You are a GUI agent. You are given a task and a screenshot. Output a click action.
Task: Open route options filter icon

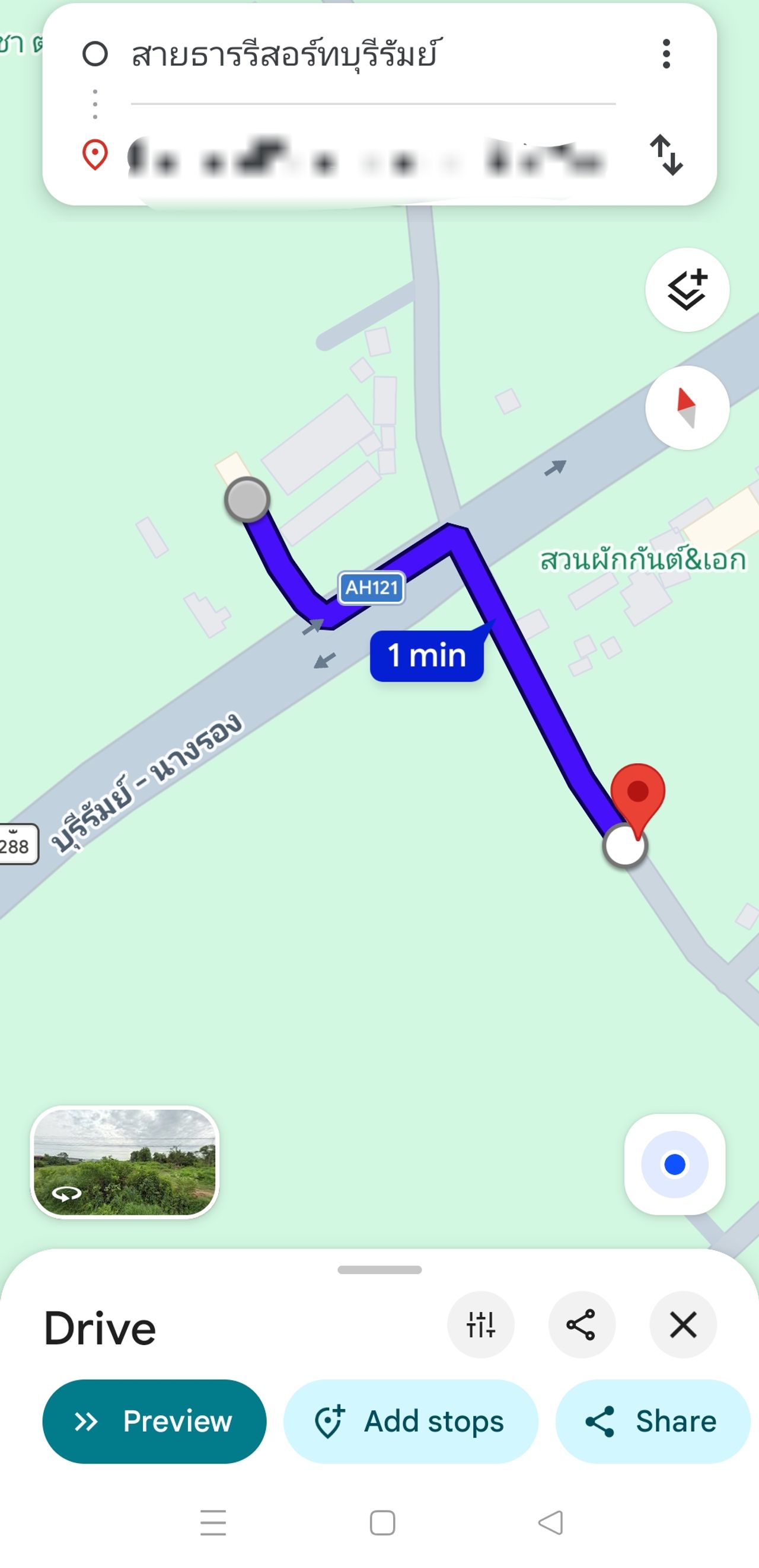click(481, 1324)
